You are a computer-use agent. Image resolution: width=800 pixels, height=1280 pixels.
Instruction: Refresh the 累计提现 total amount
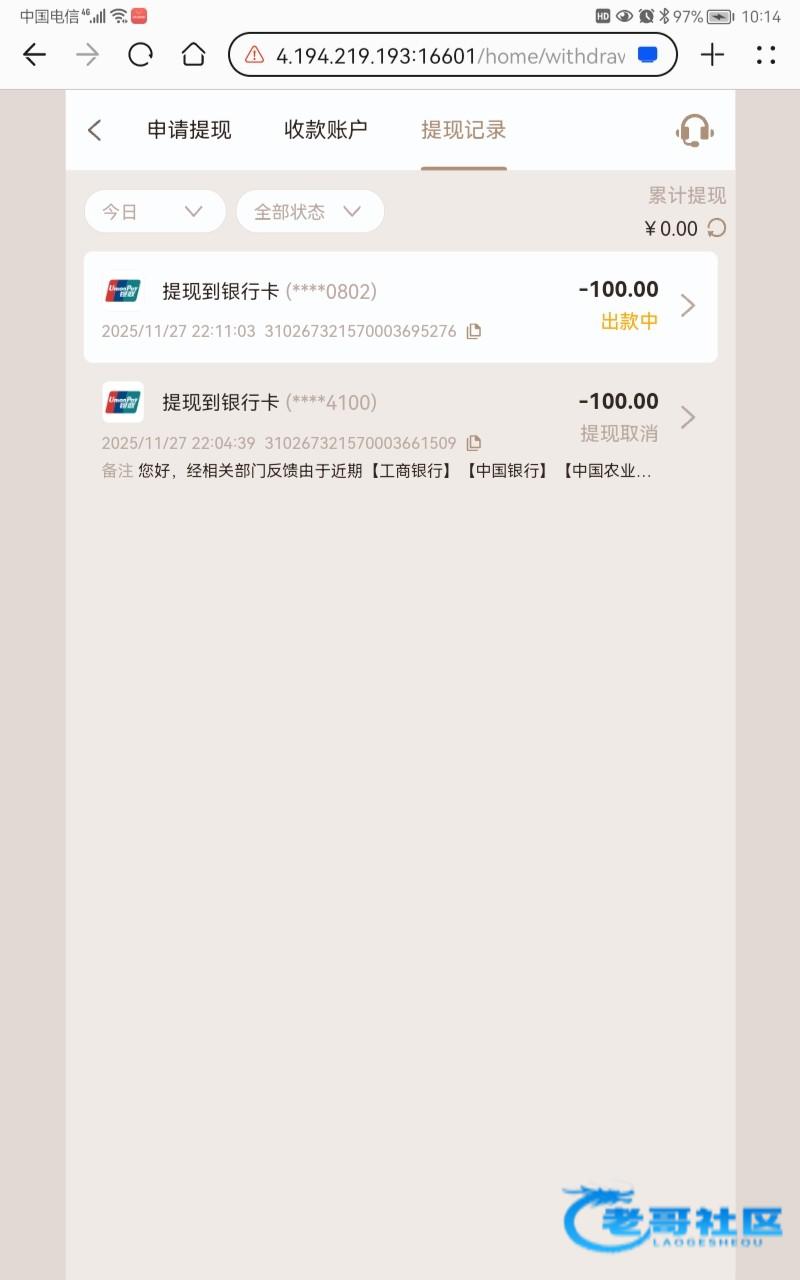tap(716, 228)
